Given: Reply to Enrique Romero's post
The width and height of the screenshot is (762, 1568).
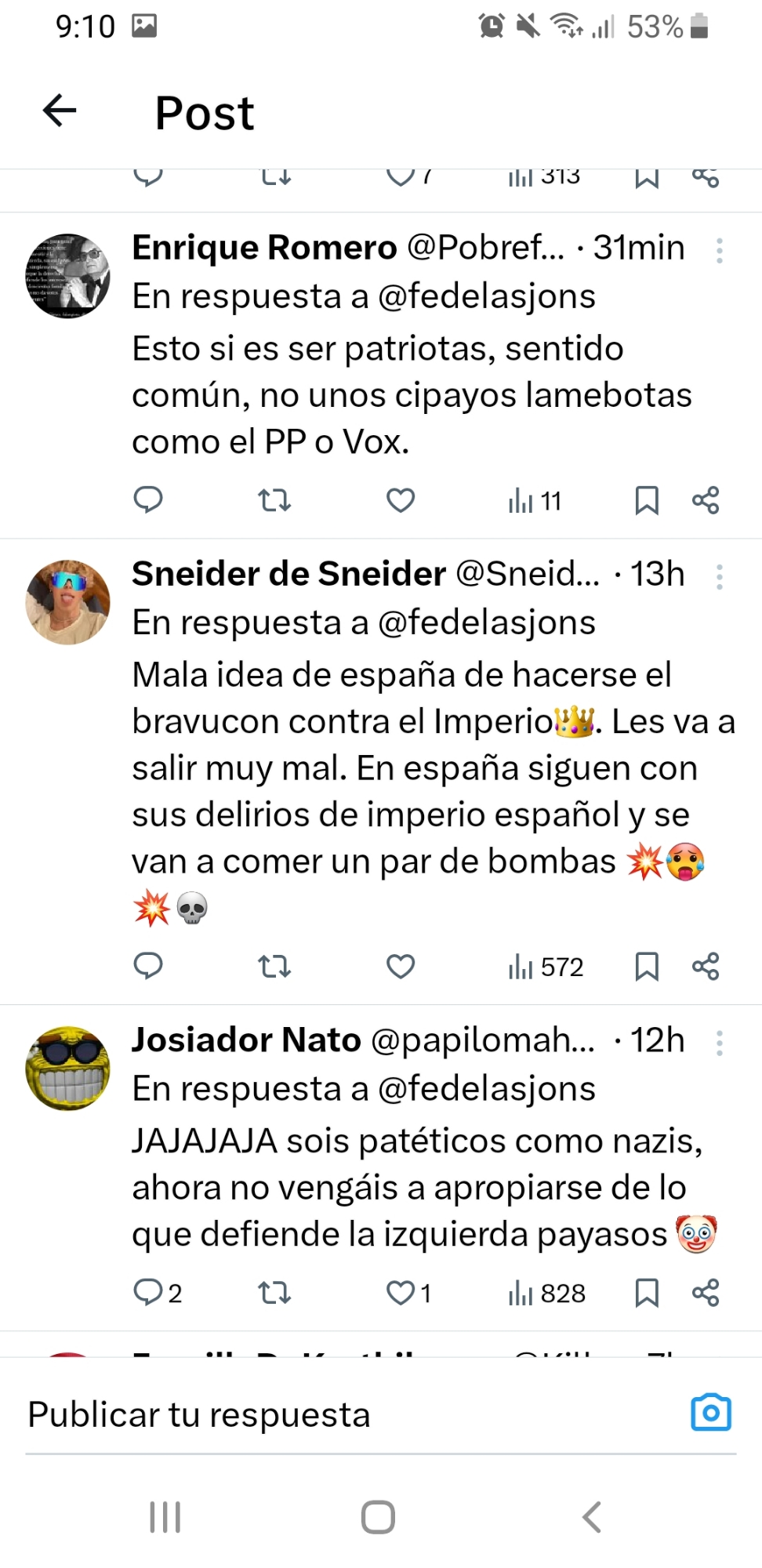Looking at the screenshot, I should [148, 499].
